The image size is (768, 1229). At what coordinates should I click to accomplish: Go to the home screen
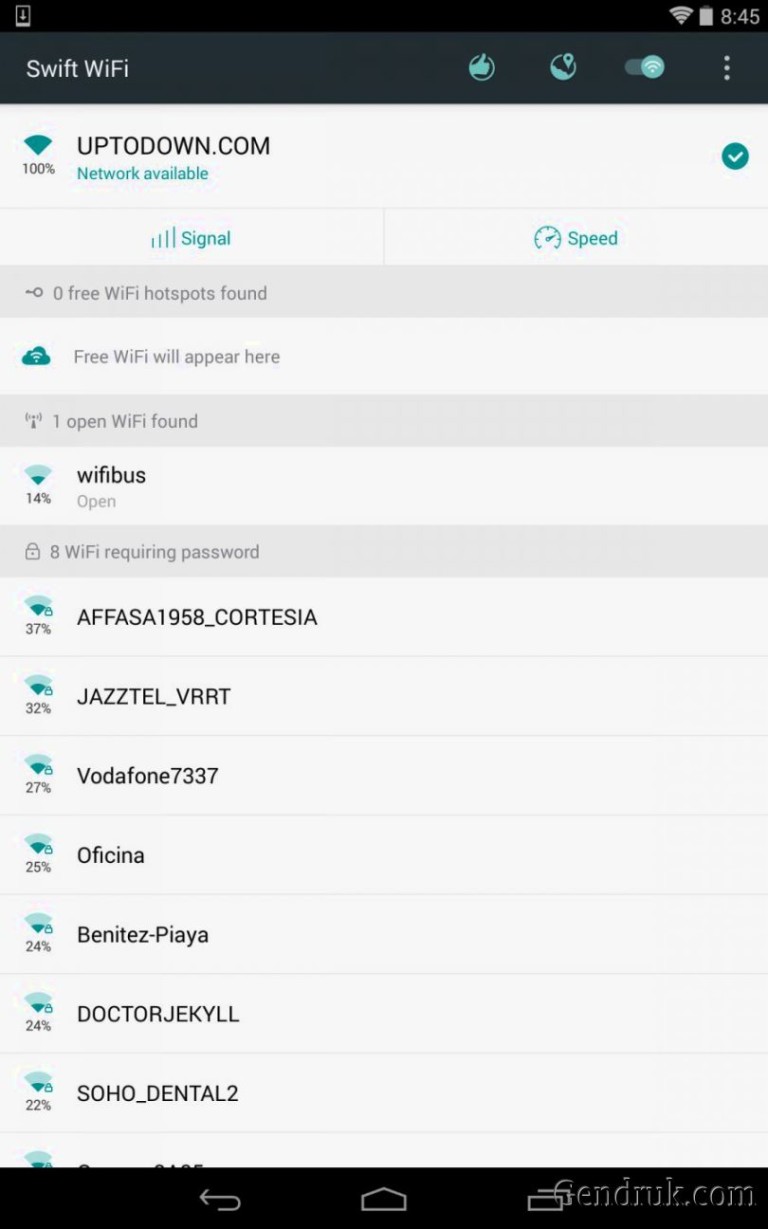[x=384, y=1199]
